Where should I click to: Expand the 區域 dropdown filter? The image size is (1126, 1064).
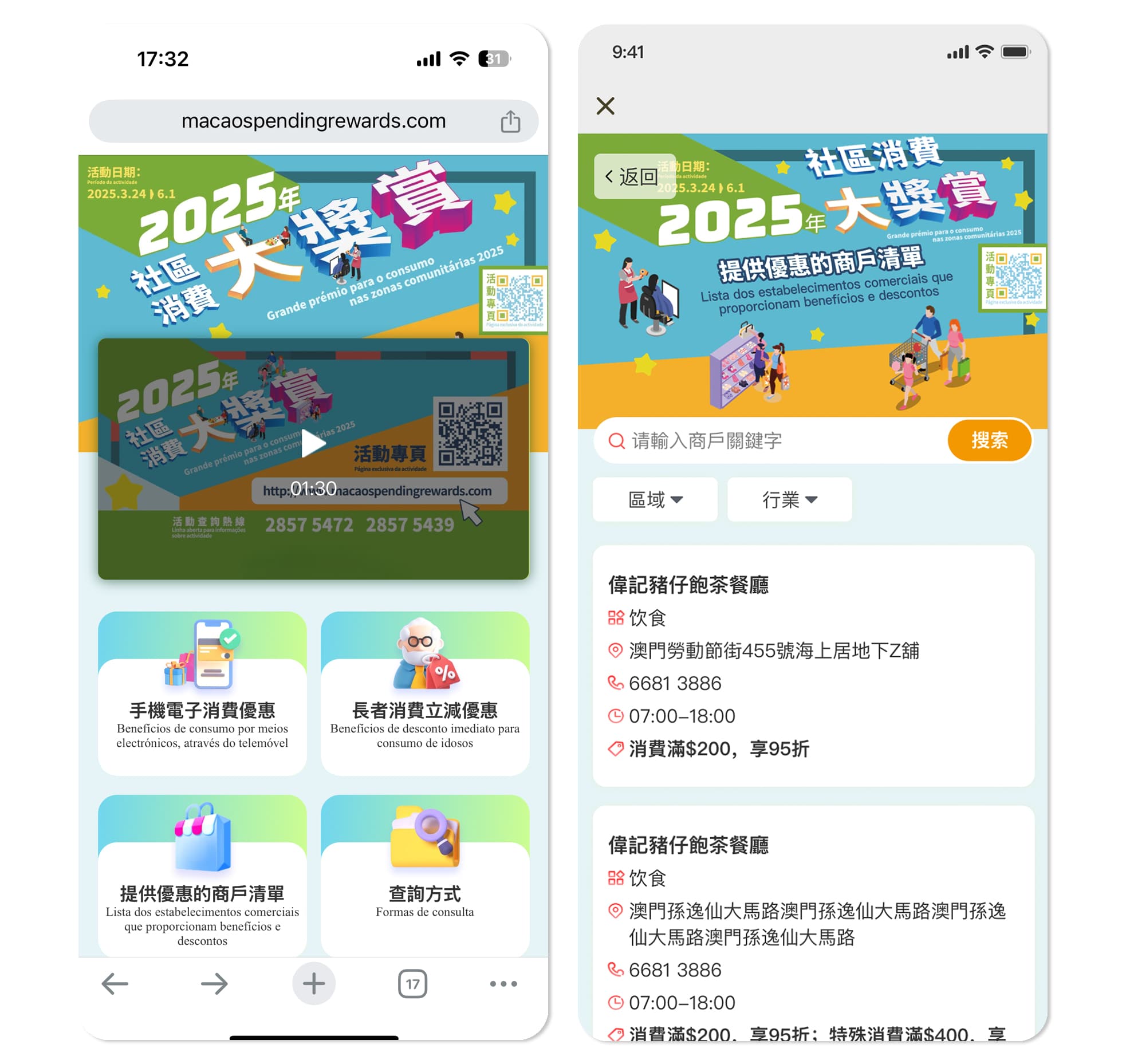tap(655, 499)
